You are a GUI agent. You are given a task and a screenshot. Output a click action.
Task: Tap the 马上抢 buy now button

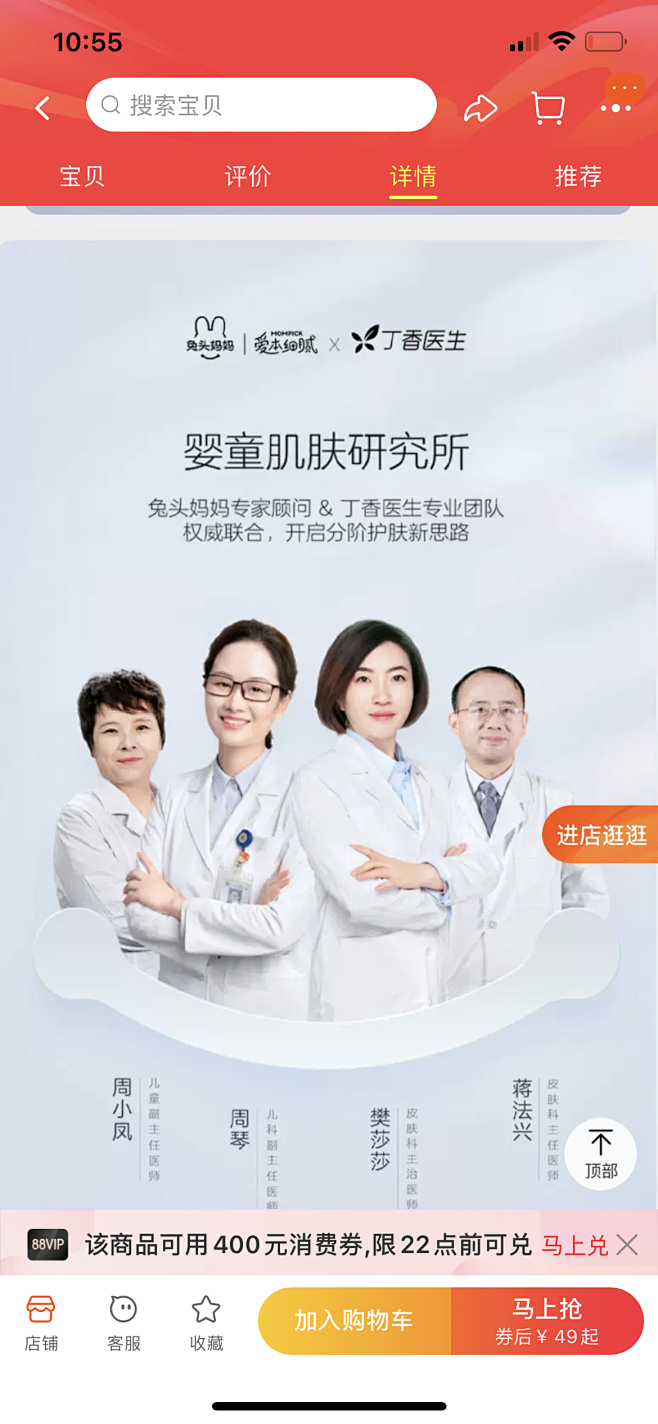click(x=547, y=1321)
